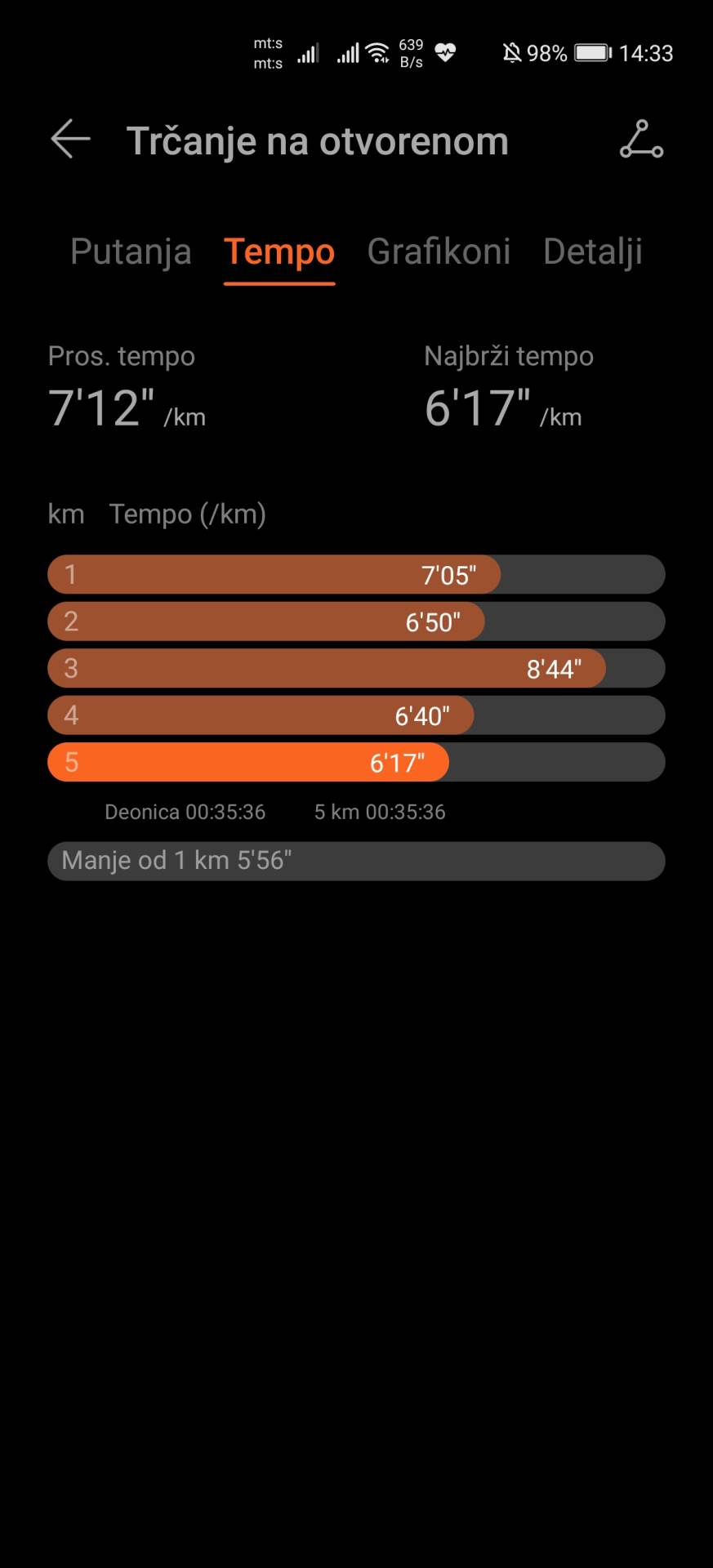Open the Grafikoni tab

pos(439,252)
